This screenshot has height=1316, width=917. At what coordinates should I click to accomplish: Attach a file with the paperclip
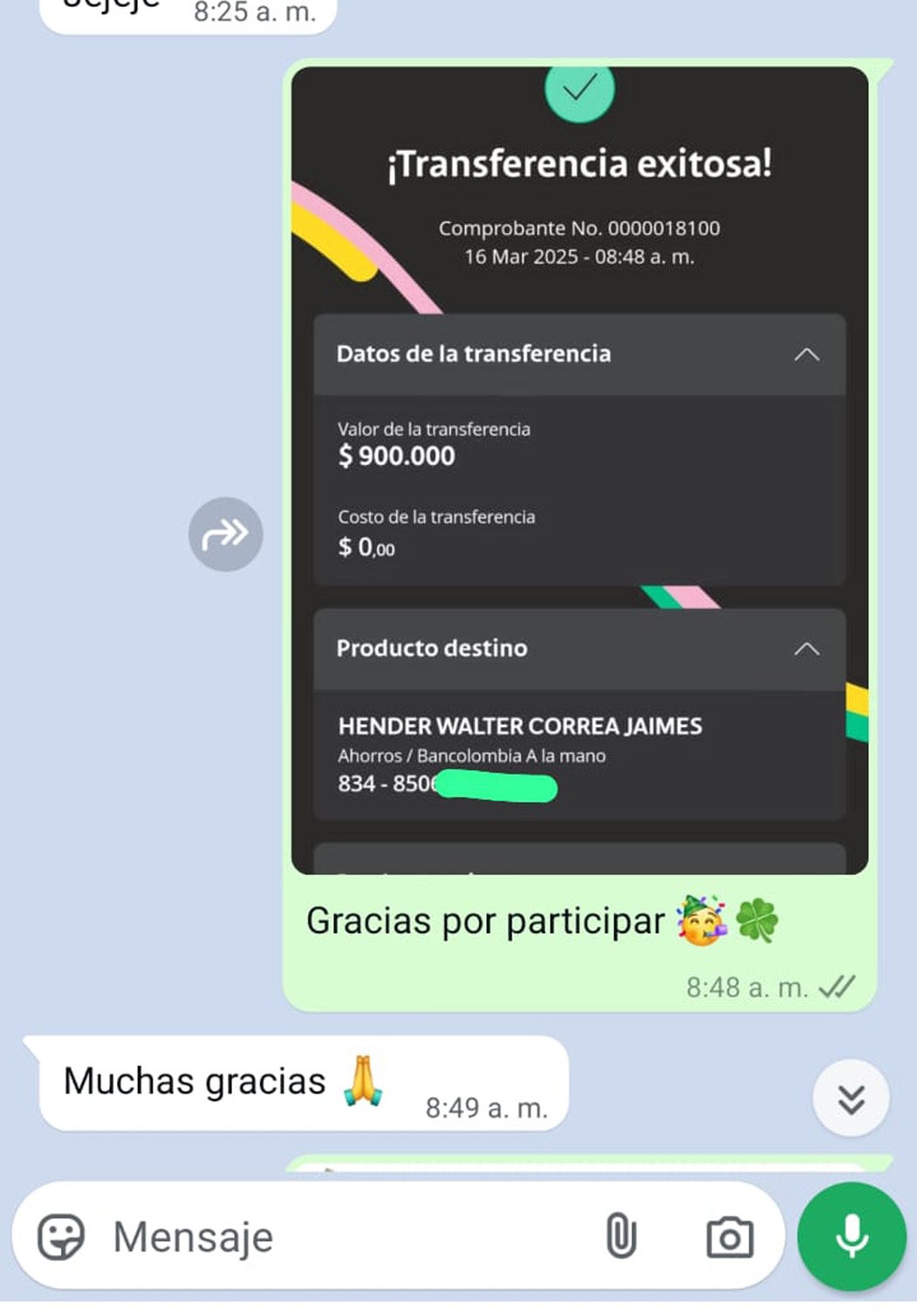[x=620, y=1237]
